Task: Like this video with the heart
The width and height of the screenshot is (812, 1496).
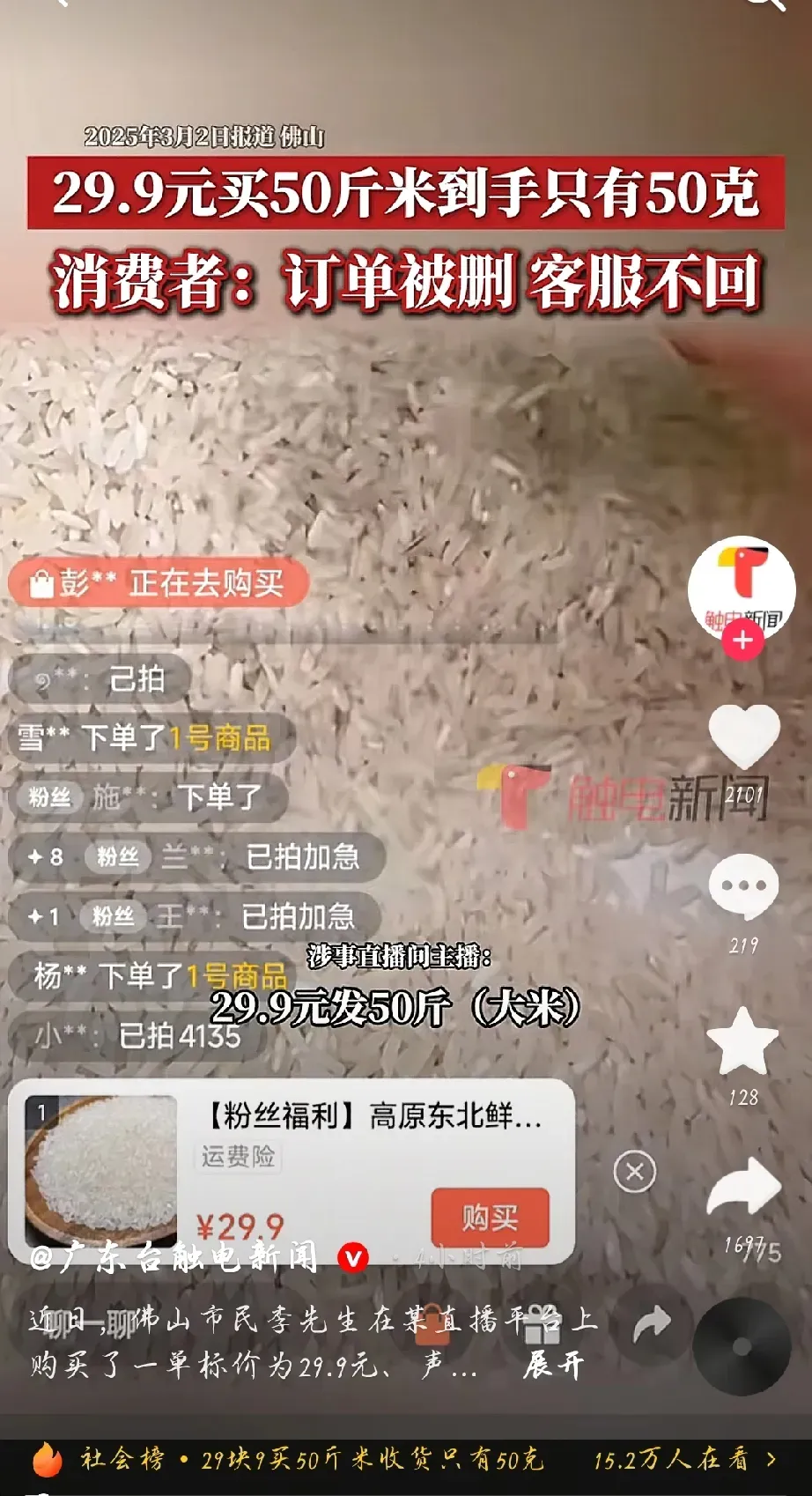Action: click(x=744, y=737)
